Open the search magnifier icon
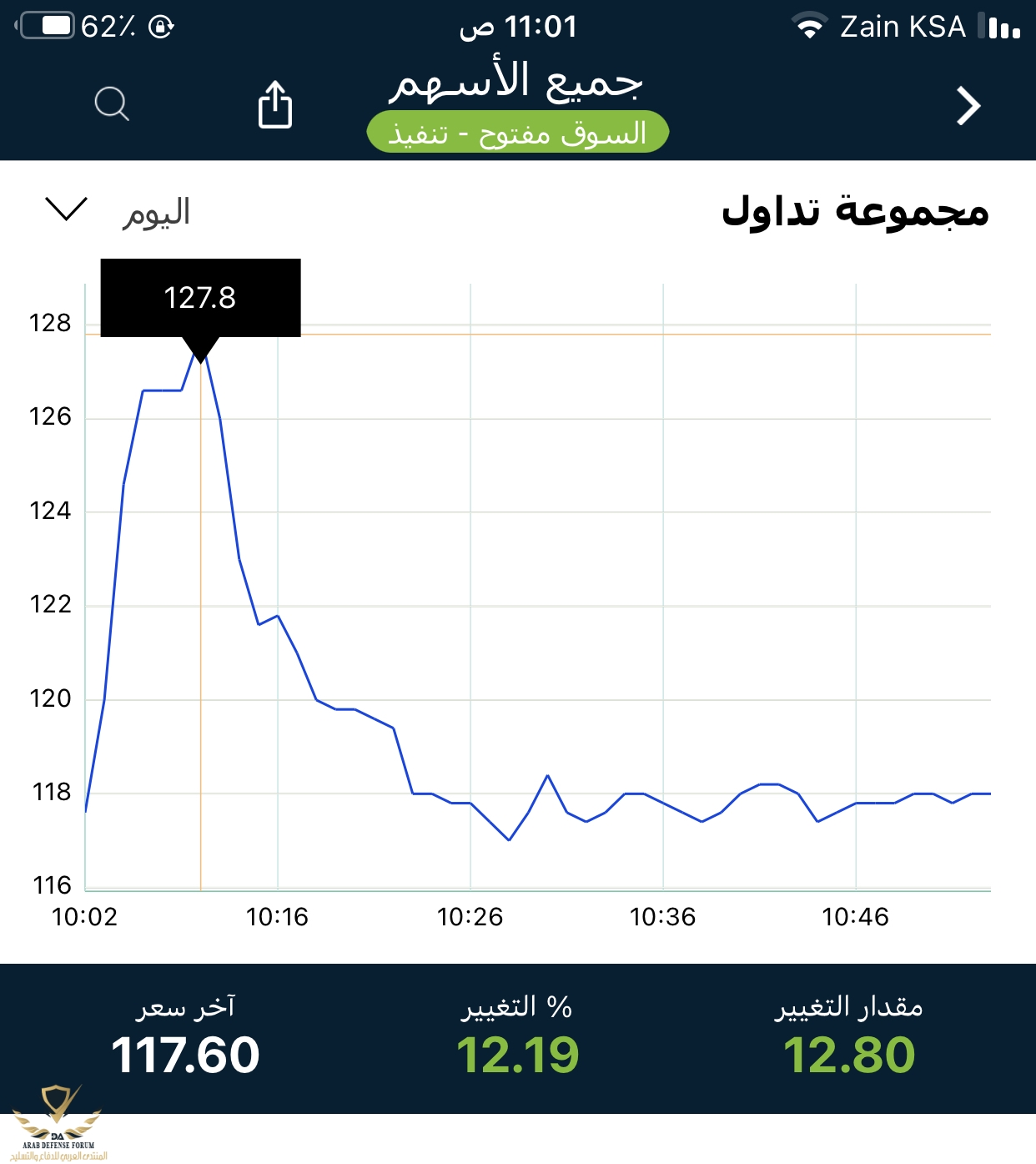 (x=112, y=104)
